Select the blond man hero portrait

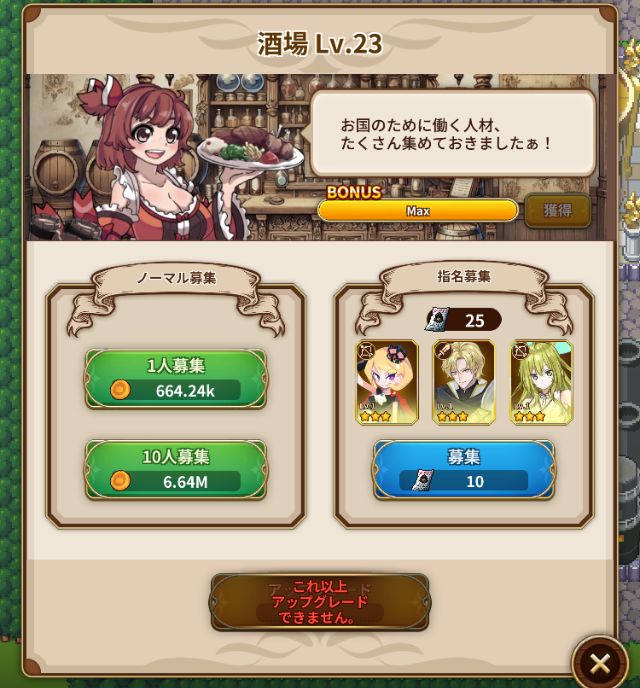pos(463,382)
